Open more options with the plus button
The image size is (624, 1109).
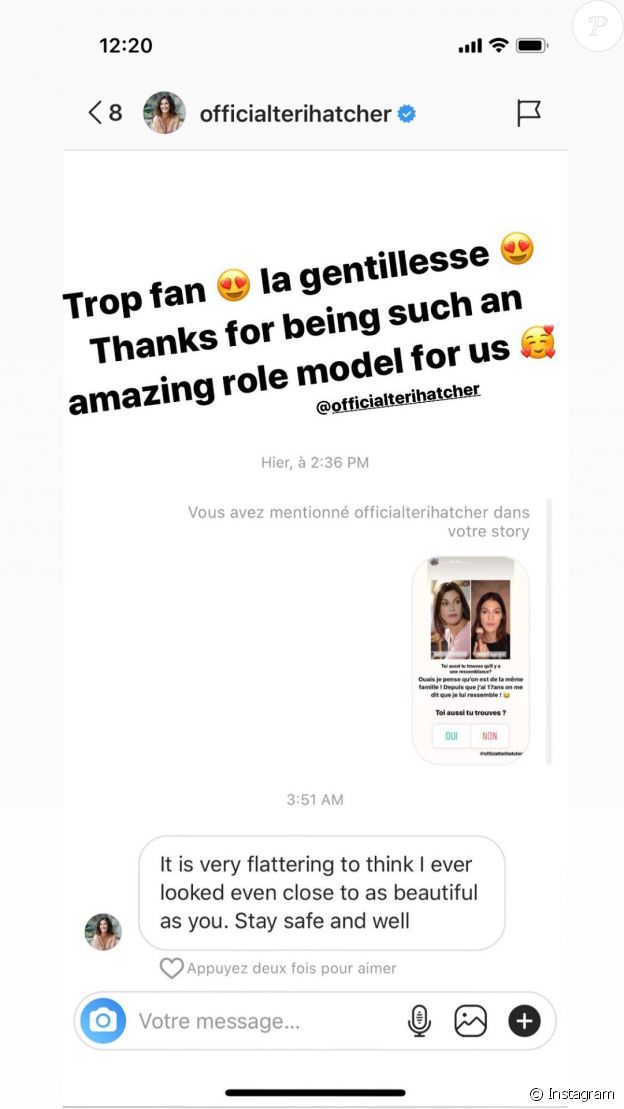point(524,1021)
